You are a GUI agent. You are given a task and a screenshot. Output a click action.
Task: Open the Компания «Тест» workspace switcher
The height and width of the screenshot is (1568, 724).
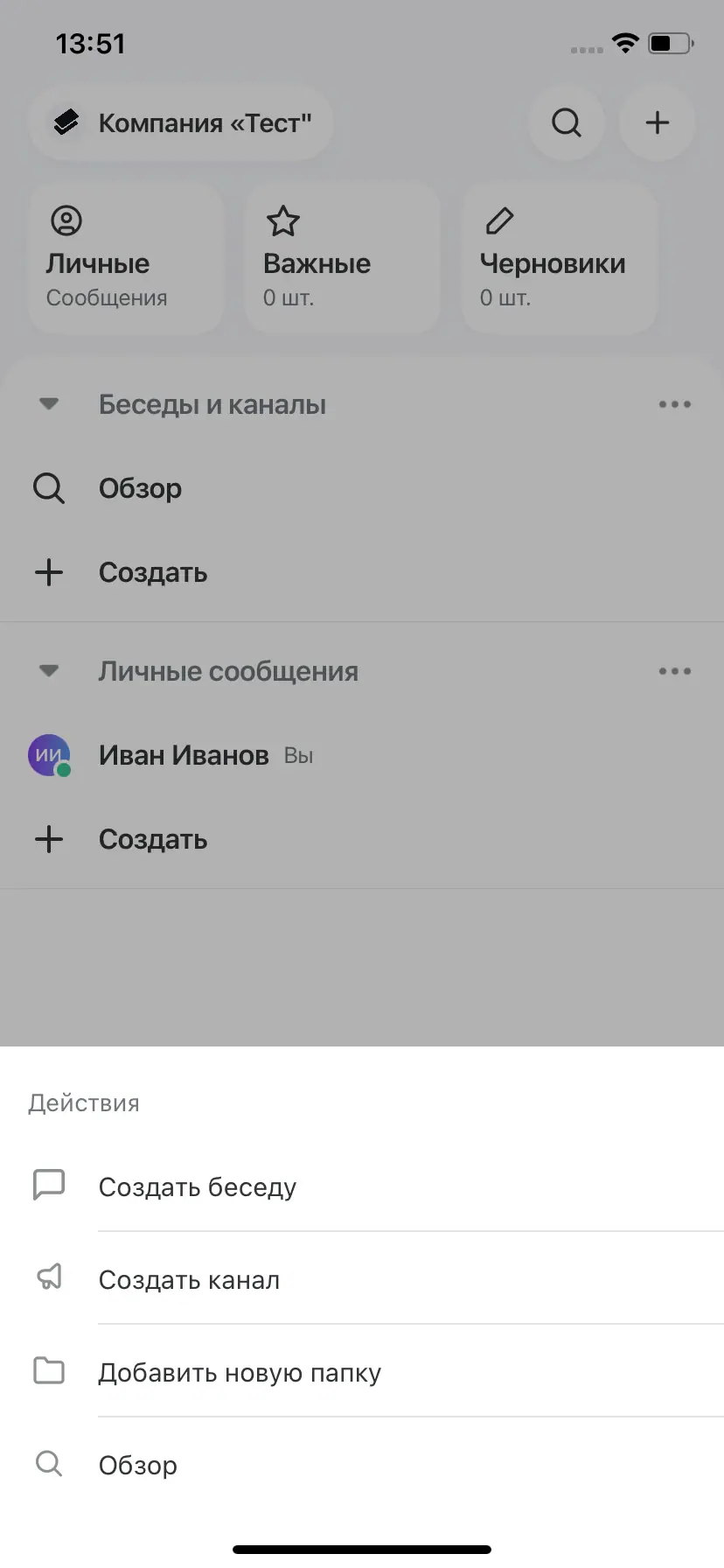point(182,122)
